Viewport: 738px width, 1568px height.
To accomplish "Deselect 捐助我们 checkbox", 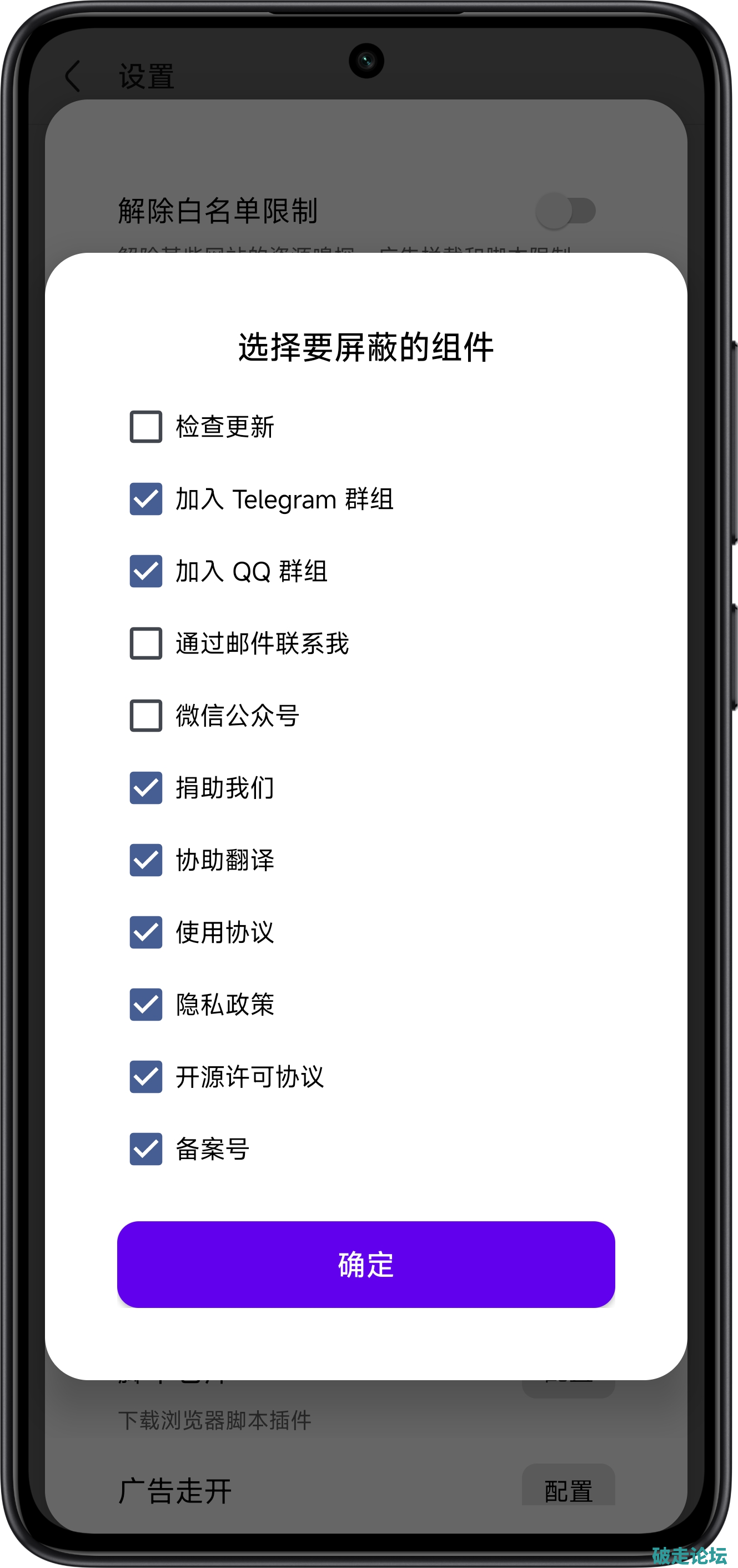I will pyautogui.click(x=146, y=788).
